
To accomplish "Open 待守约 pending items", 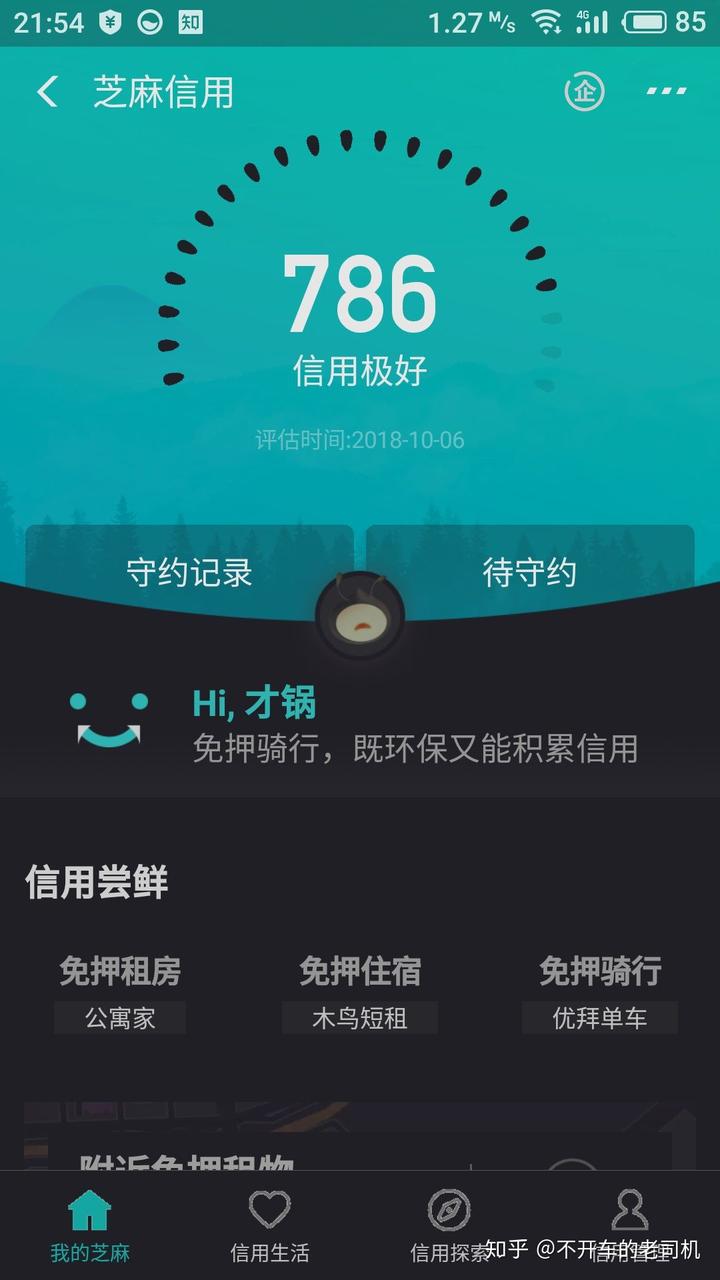I will (x=530, y=572).
